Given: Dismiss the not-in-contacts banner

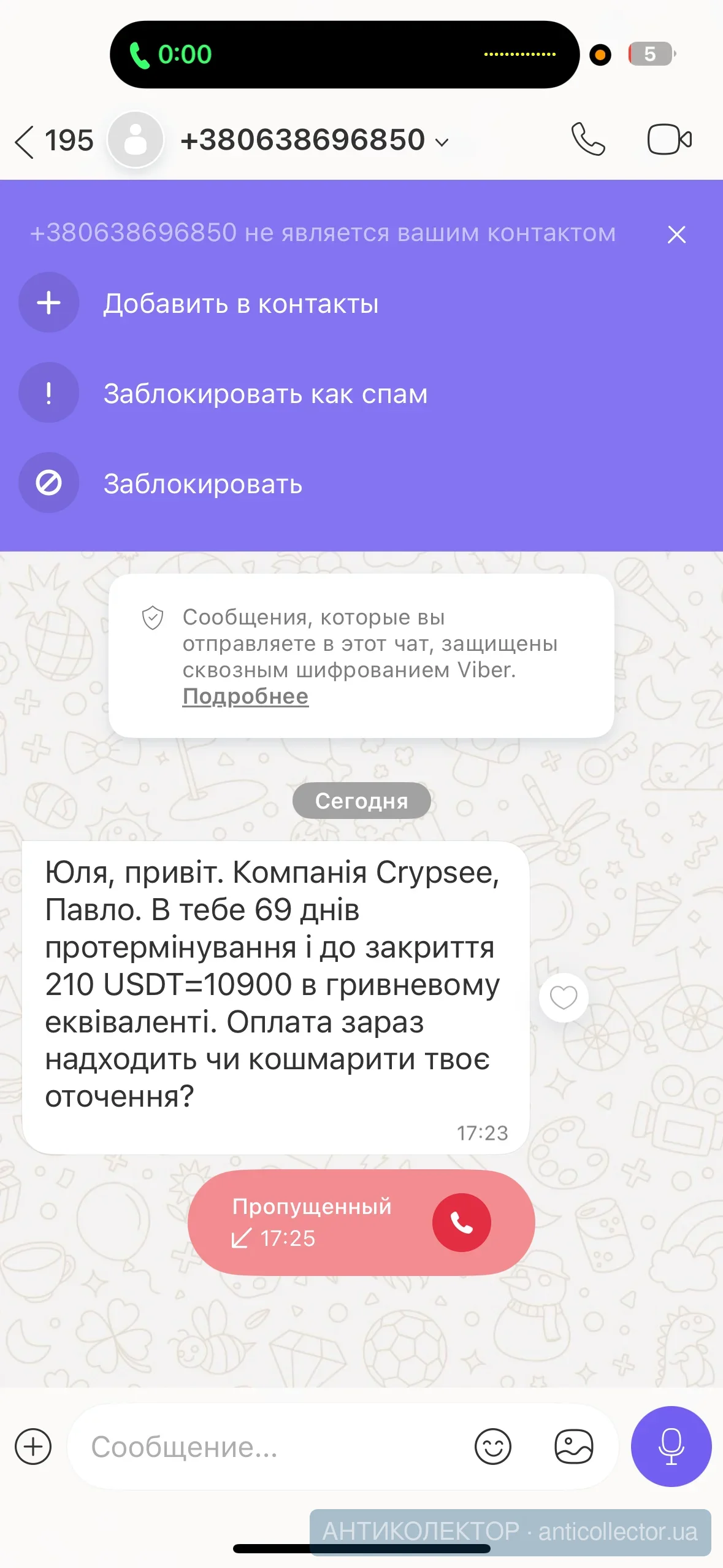Looking at the screenshot, I should coord(676,234).
